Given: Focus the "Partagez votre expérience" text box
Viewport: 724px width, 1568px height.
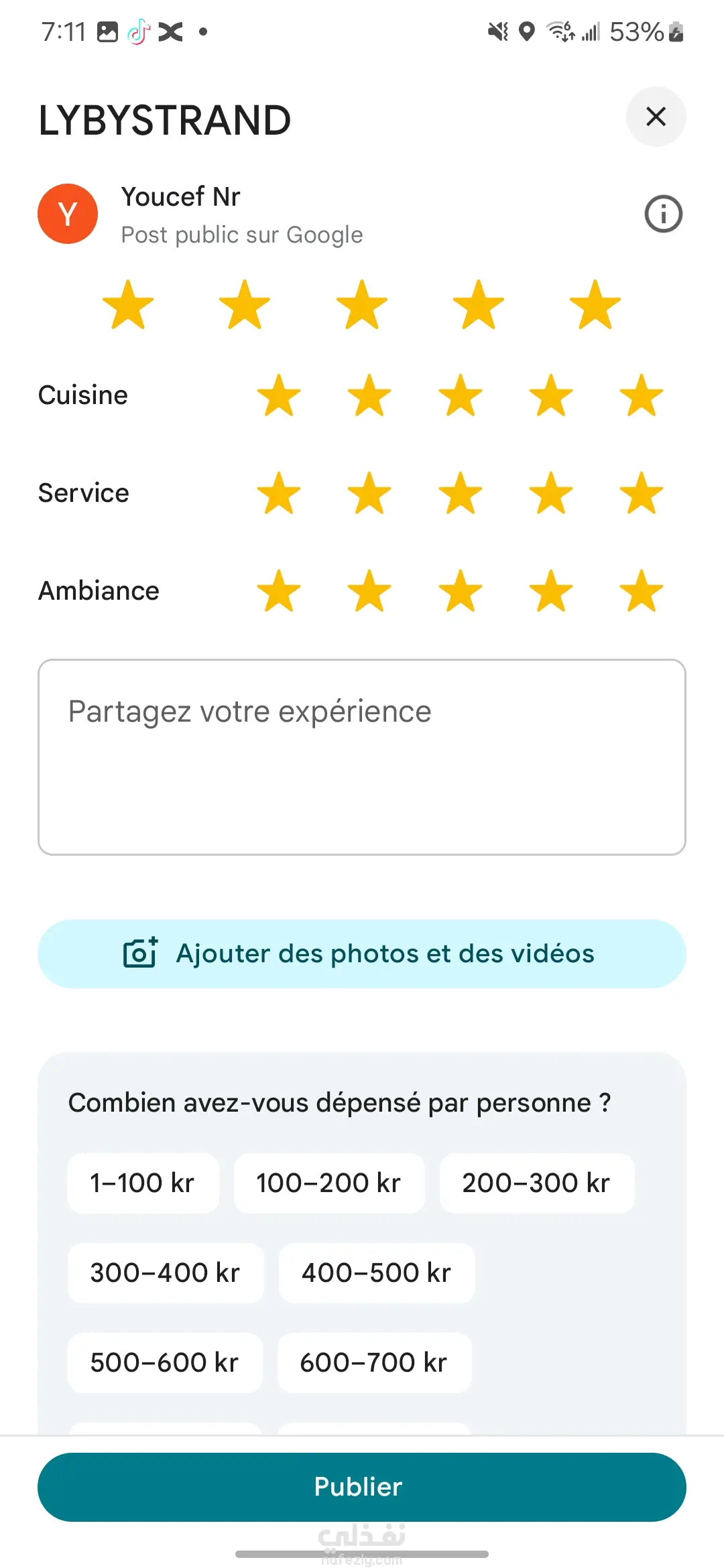Looking at the screenshot, I should pos(362,757).
